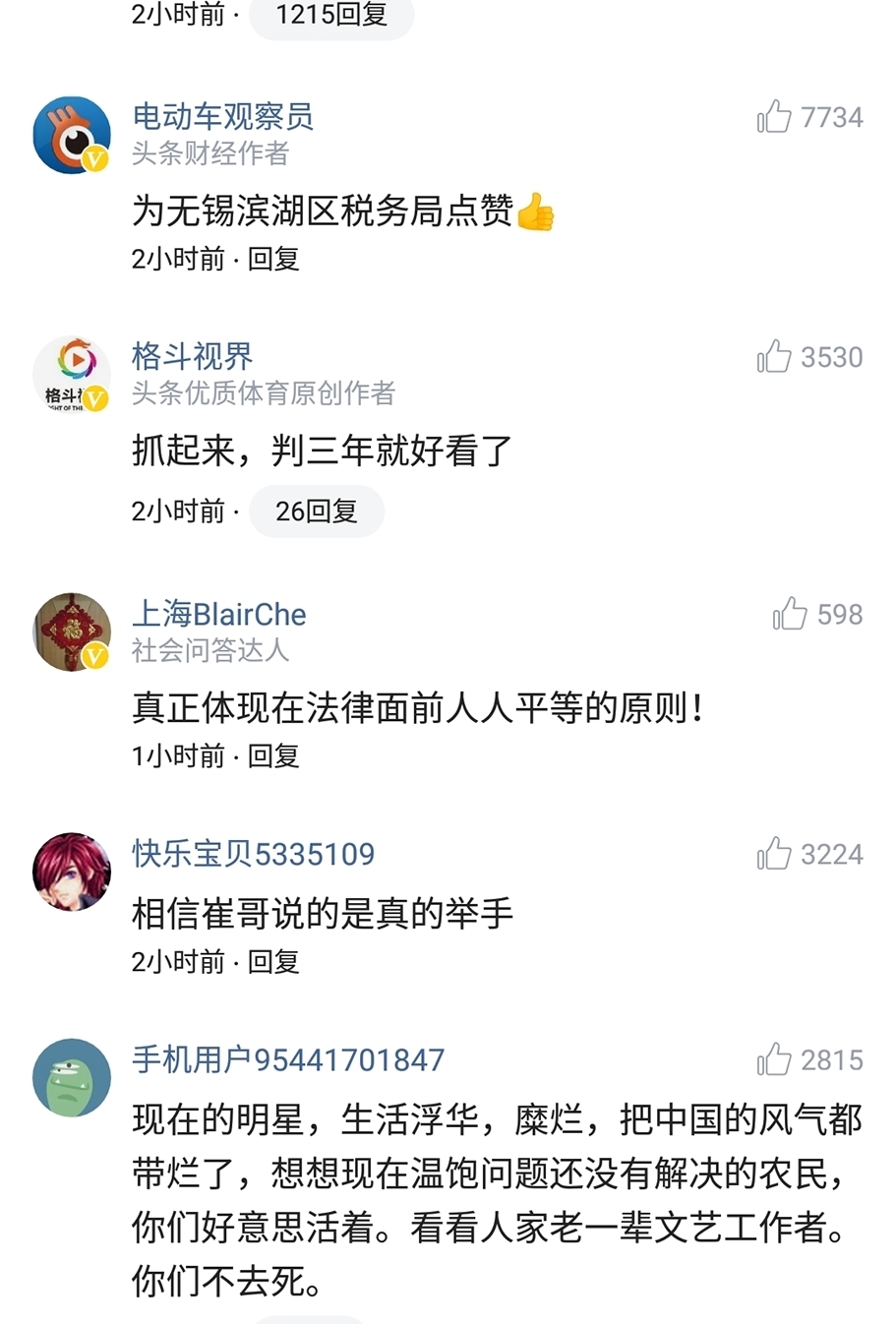
Task: Select 快乐宝贝5335109's comment text
Action: 322,911
